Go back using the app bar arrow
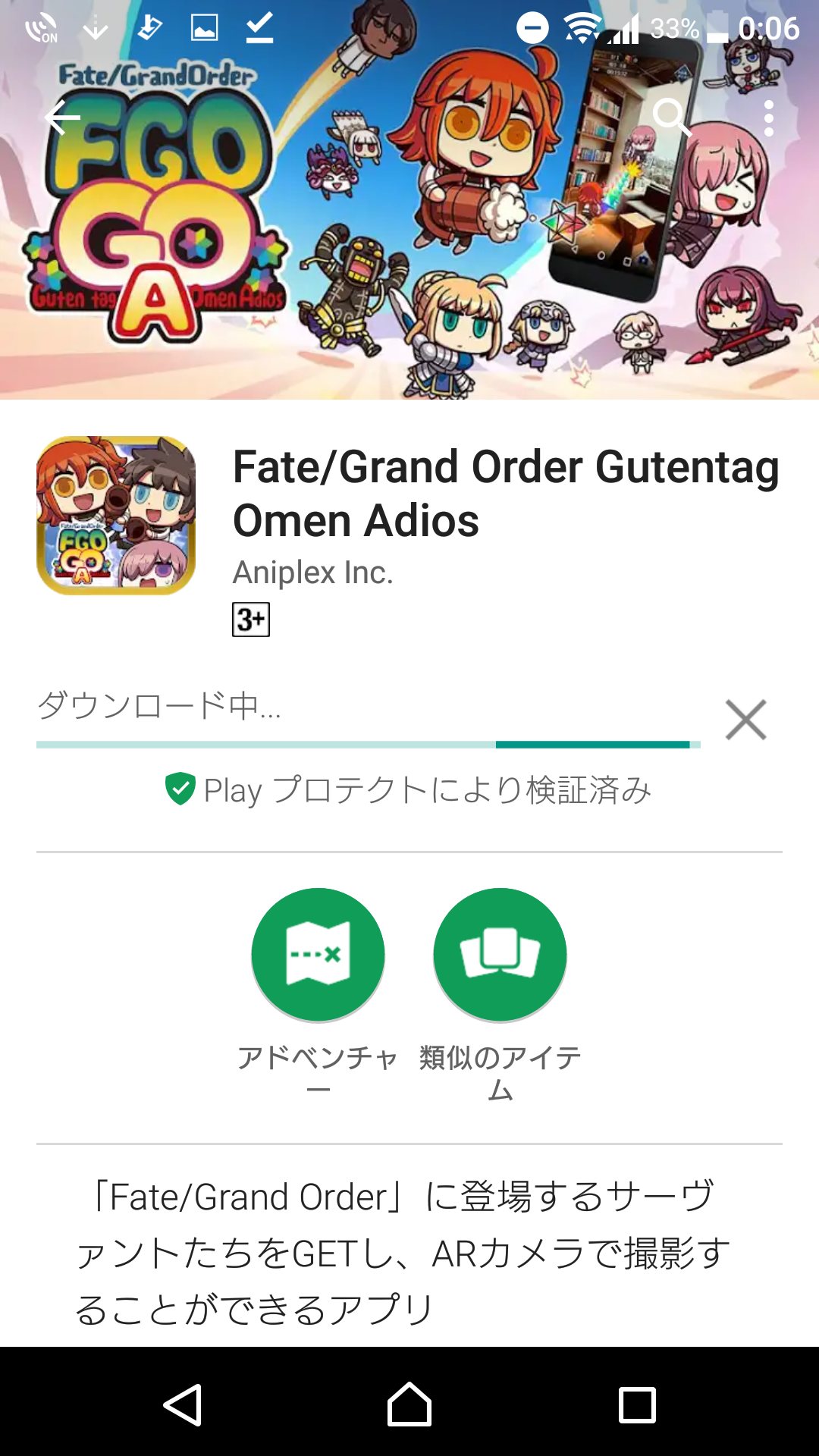 pos(63,118)
